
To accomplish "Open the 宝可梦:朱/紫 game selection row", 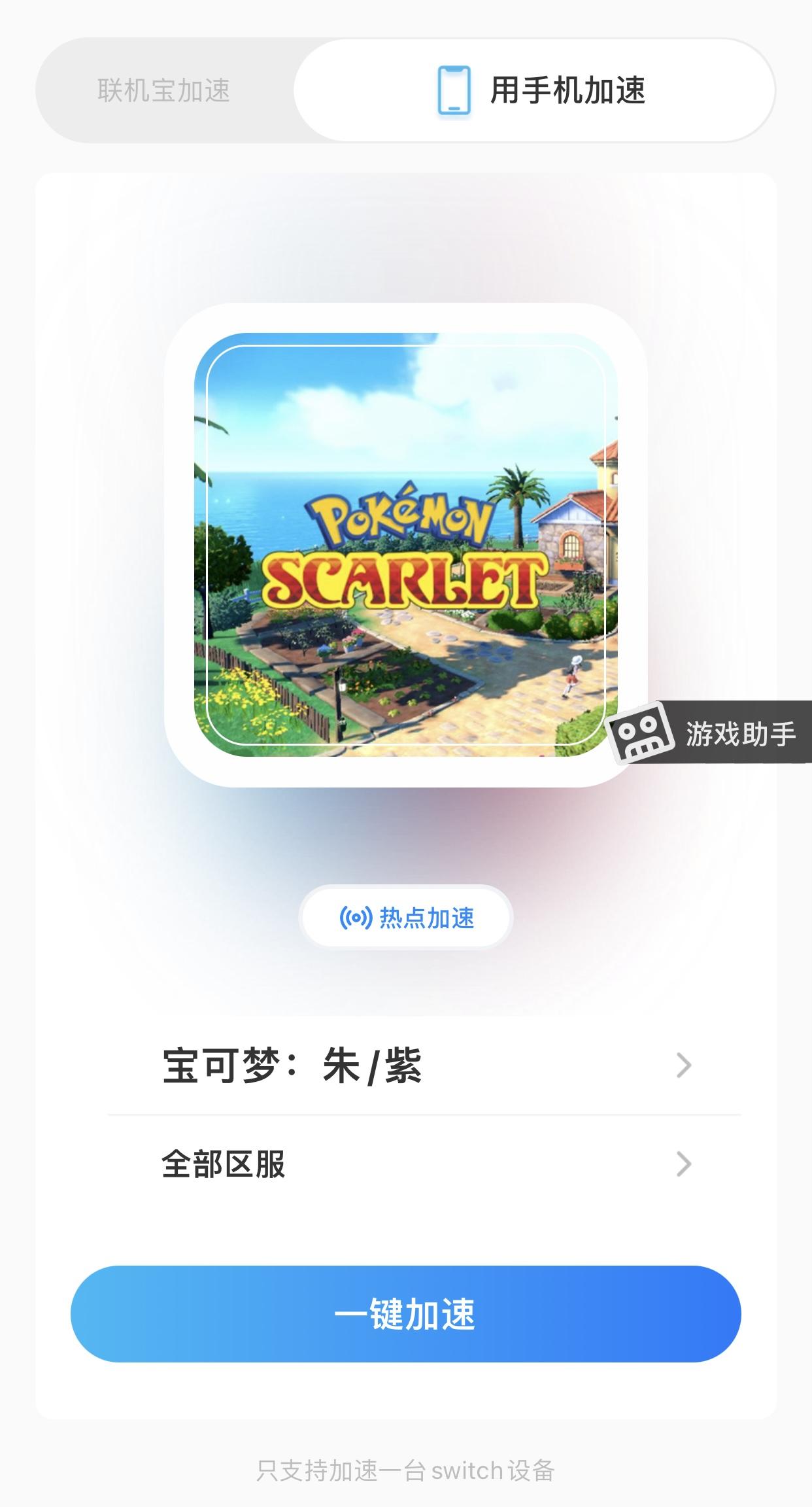I will click(425, 1065).
